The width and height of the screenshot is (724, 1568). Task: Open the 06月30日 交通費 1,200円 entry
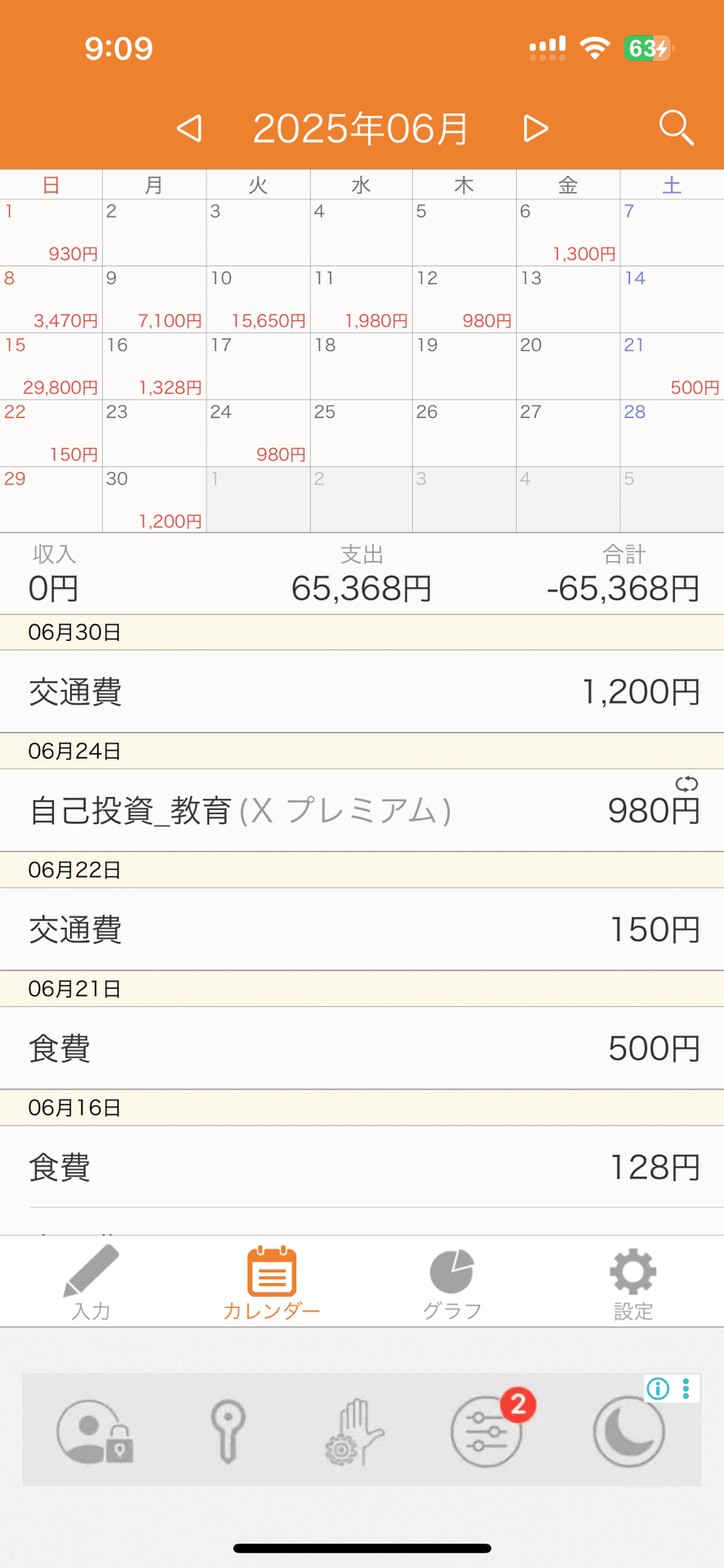[362, 691]
